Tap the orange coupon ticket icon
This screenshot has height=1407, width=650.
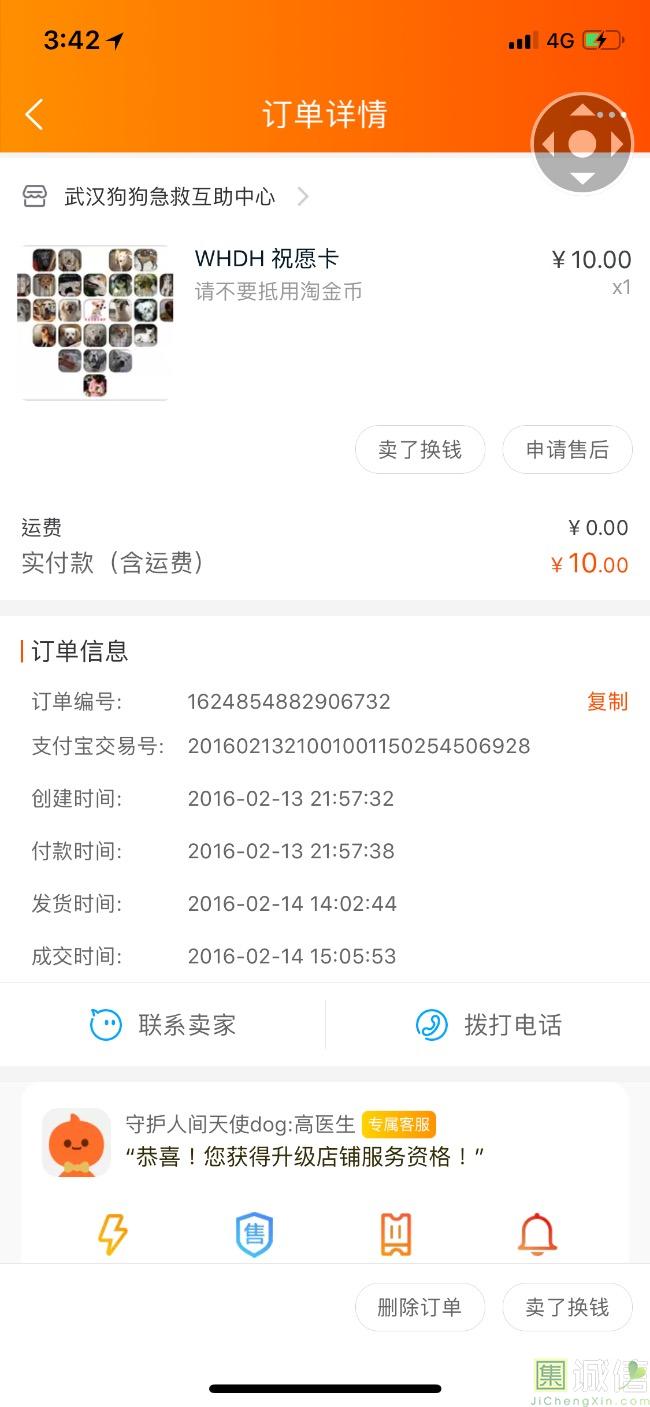[396, 1234]
